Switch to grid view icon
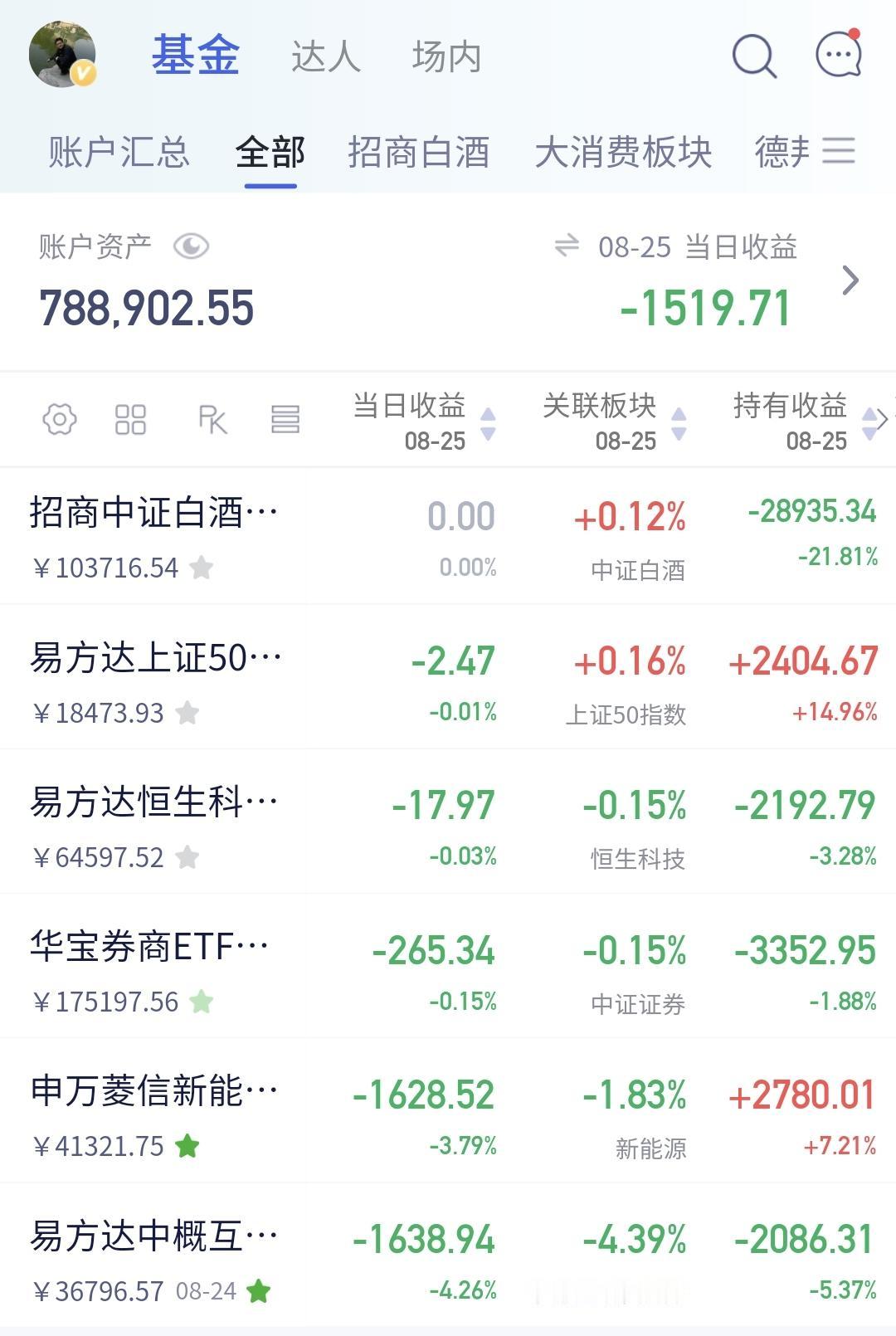Image resolution: width=896 pixels, height=1336 pixels. (x=130, y=419)
